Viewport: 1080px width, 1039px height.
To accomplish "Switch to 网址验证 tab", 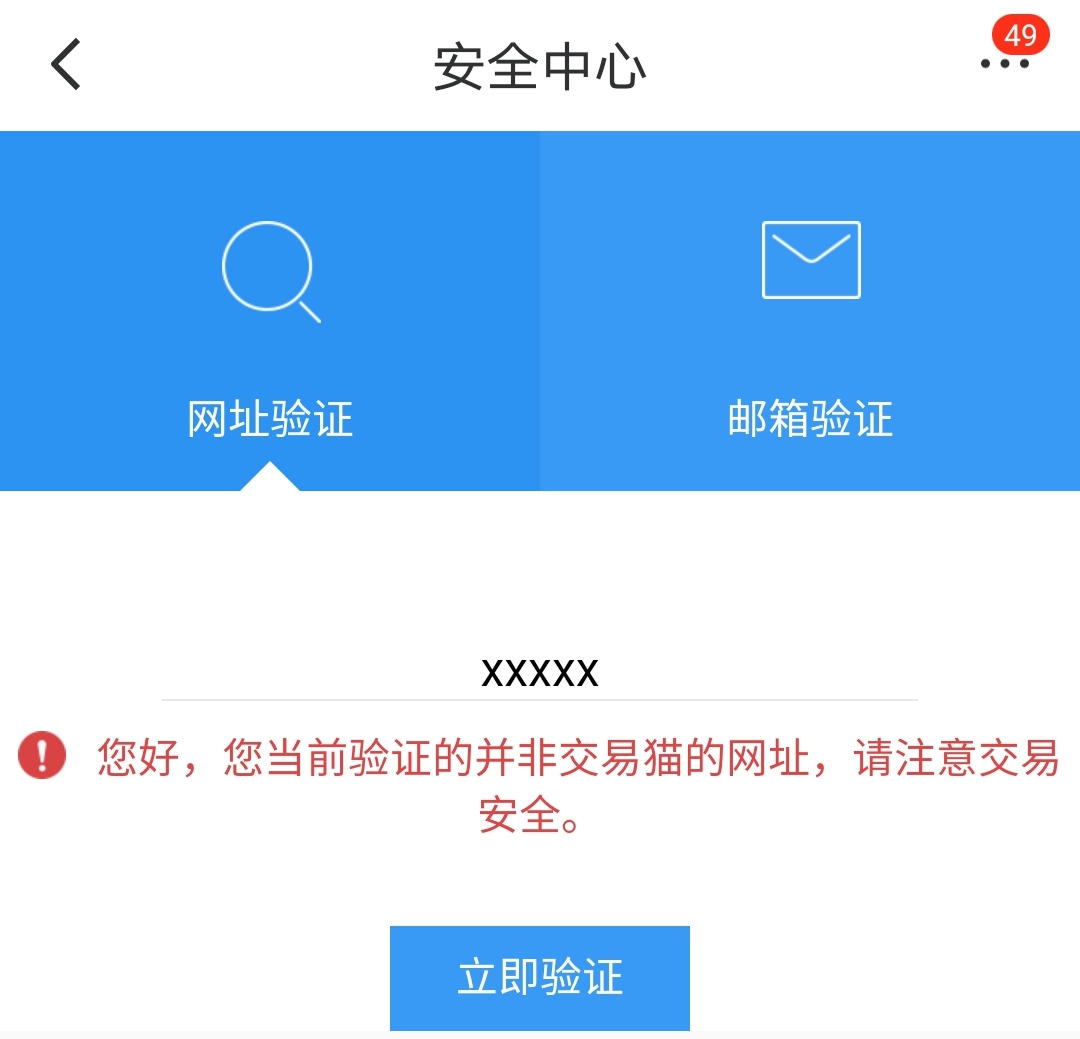I will coord(270,311).
